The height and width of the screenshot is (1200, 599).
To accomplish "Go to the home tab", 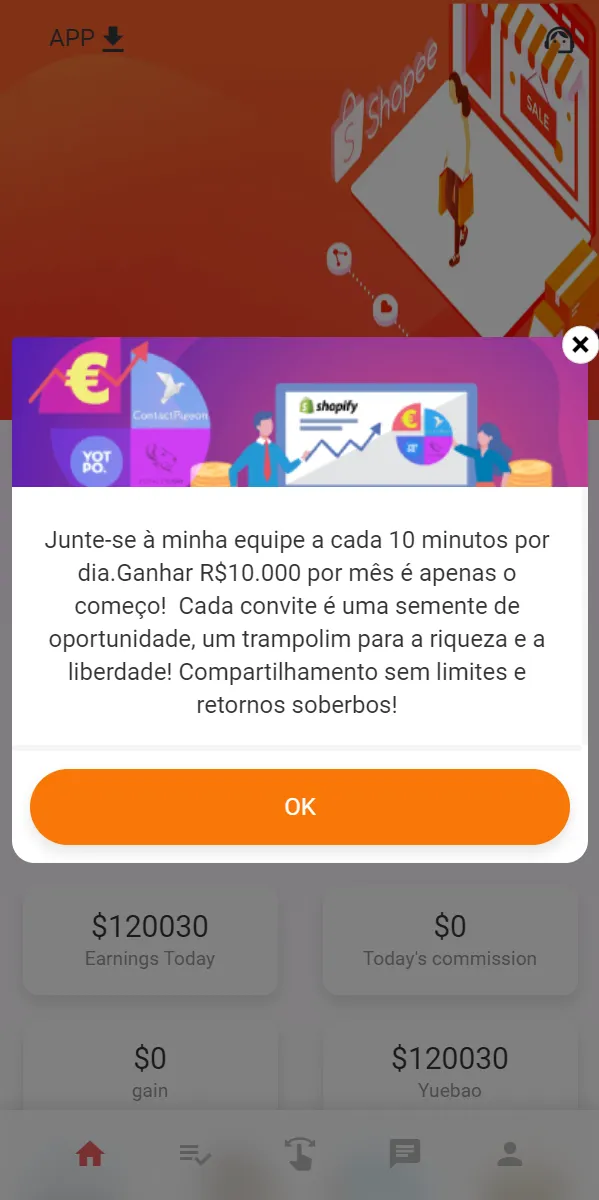I will (x=90, y=1155).
